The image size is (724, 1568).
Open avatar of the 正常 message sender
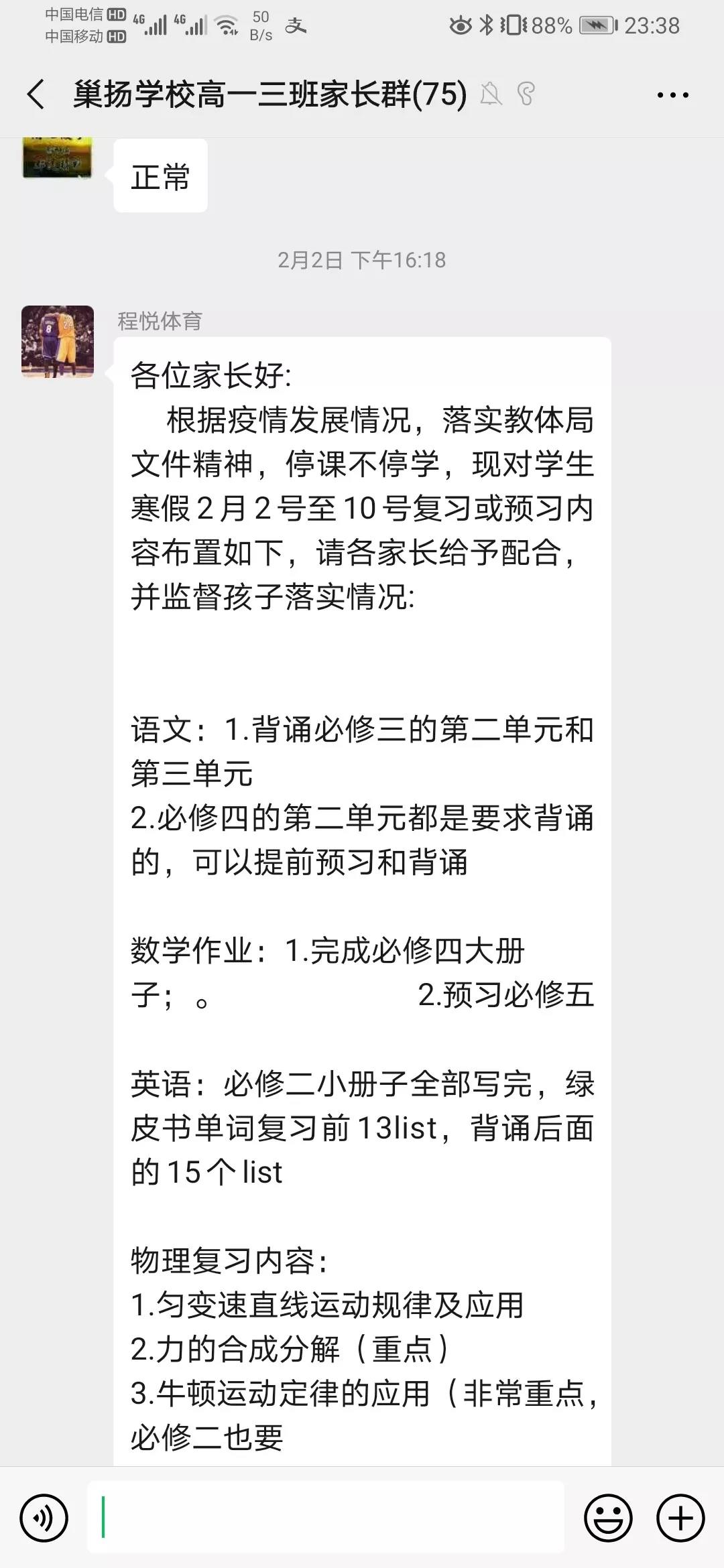tap(57, 158)
